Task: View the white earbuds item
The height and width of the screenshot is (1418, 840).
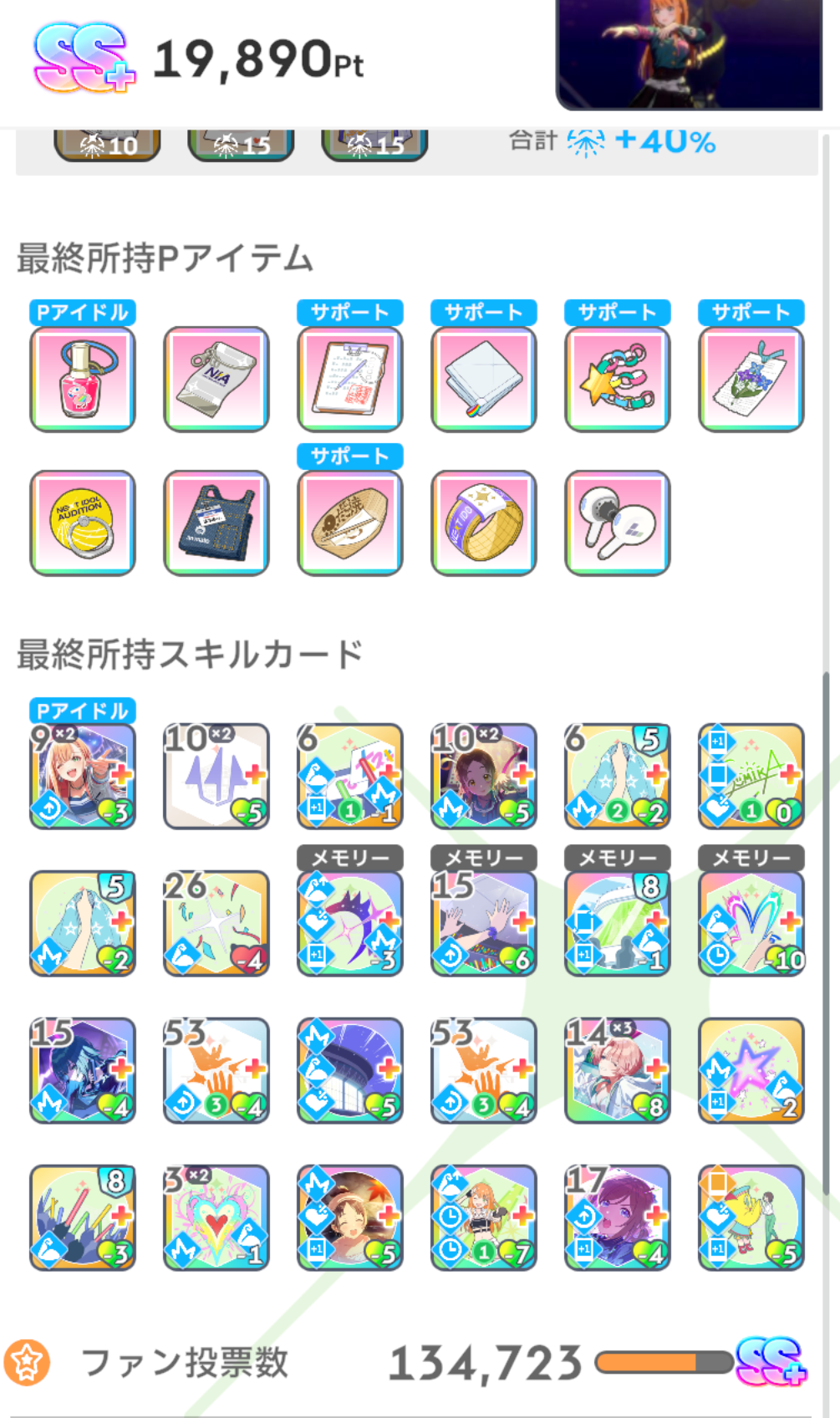Action: tap(618, 523)
